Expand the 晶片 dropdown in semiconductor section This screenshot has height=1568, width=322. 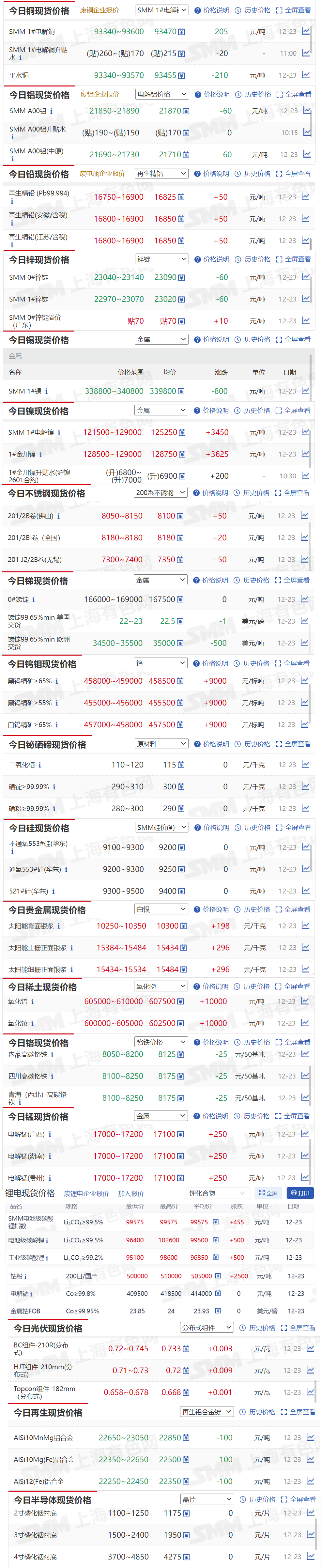[207, 1499]
